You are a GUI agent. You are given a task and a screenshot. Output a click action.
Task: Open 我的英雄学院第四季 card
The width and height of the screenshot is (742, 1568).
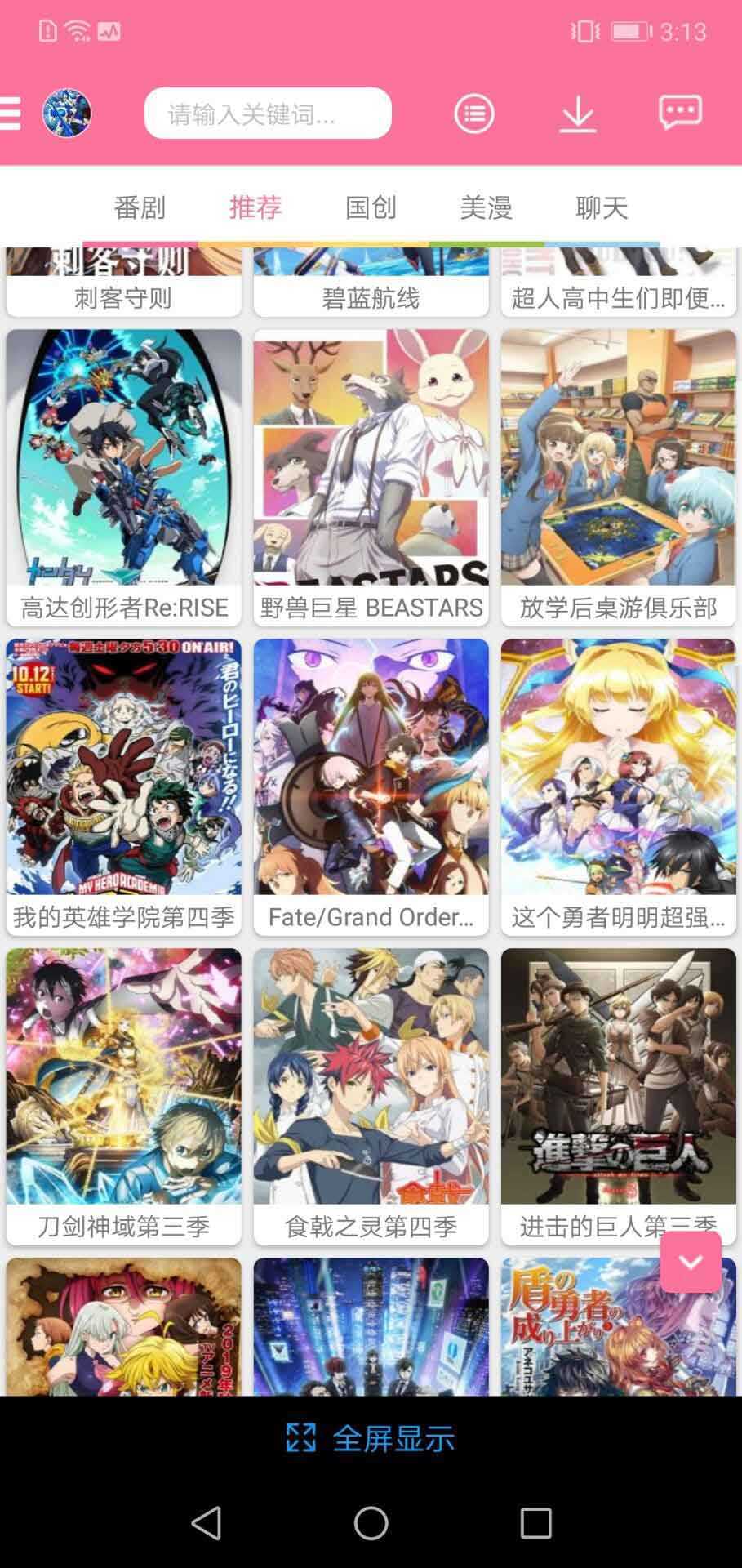pos(124,786)
